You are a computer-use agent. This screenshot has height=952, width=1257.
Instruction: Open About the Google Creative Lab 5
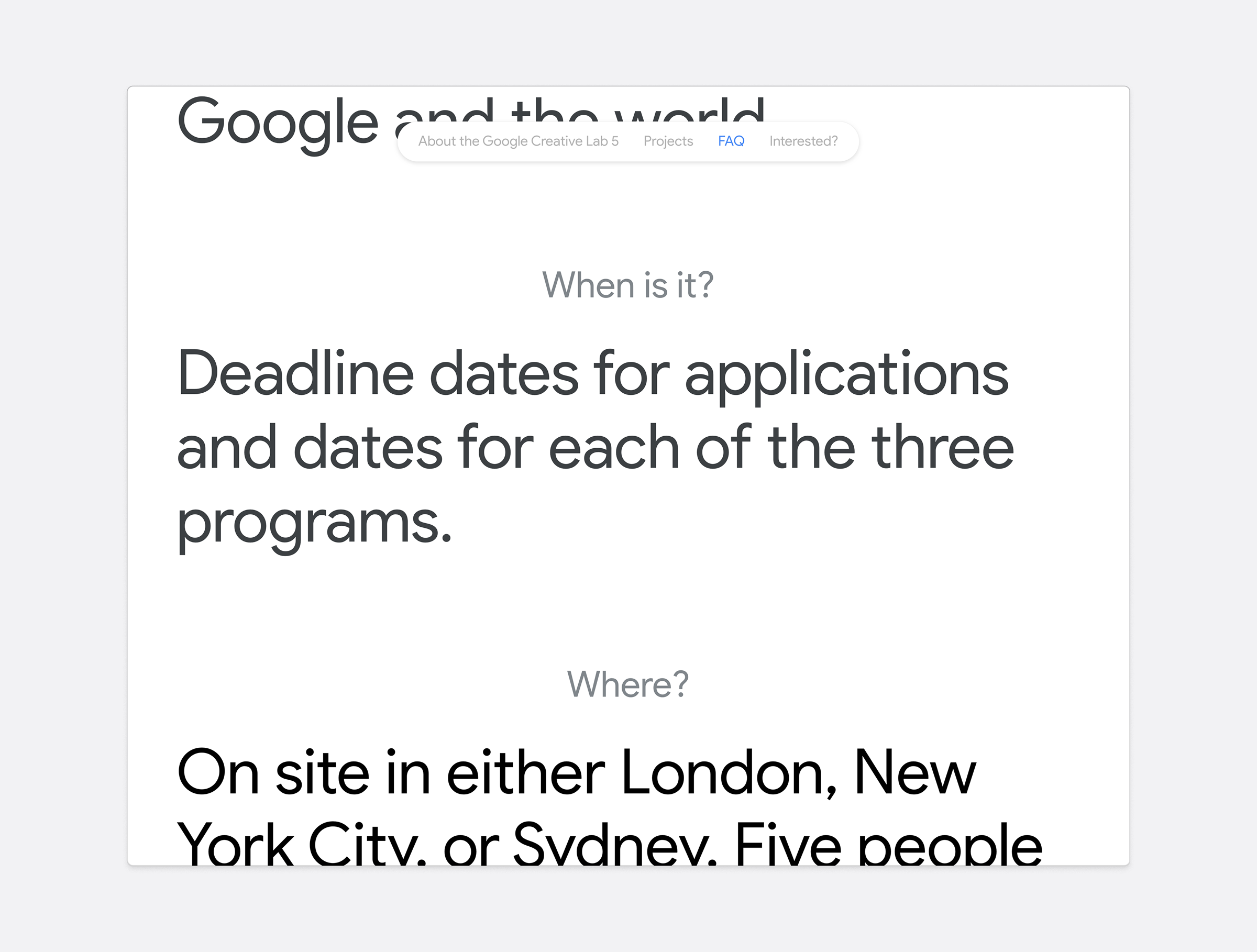click(517, 141)
